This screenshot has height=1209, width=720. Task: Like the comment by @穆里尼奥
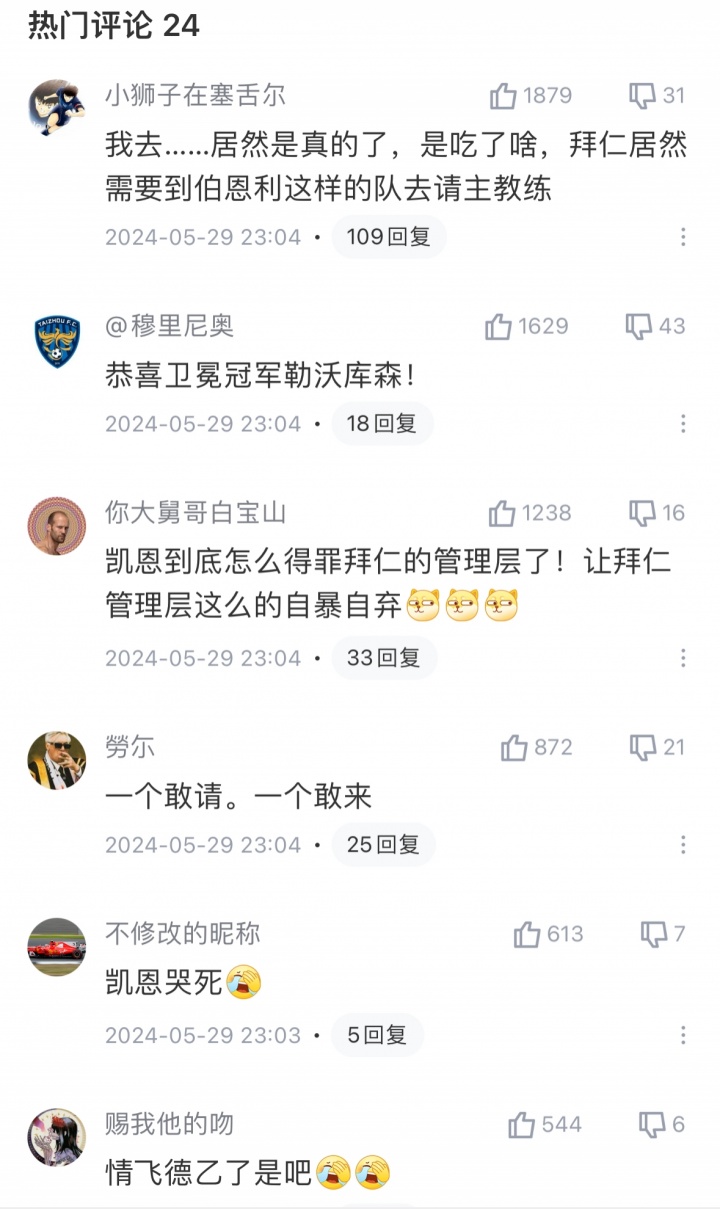coord(499,326)
